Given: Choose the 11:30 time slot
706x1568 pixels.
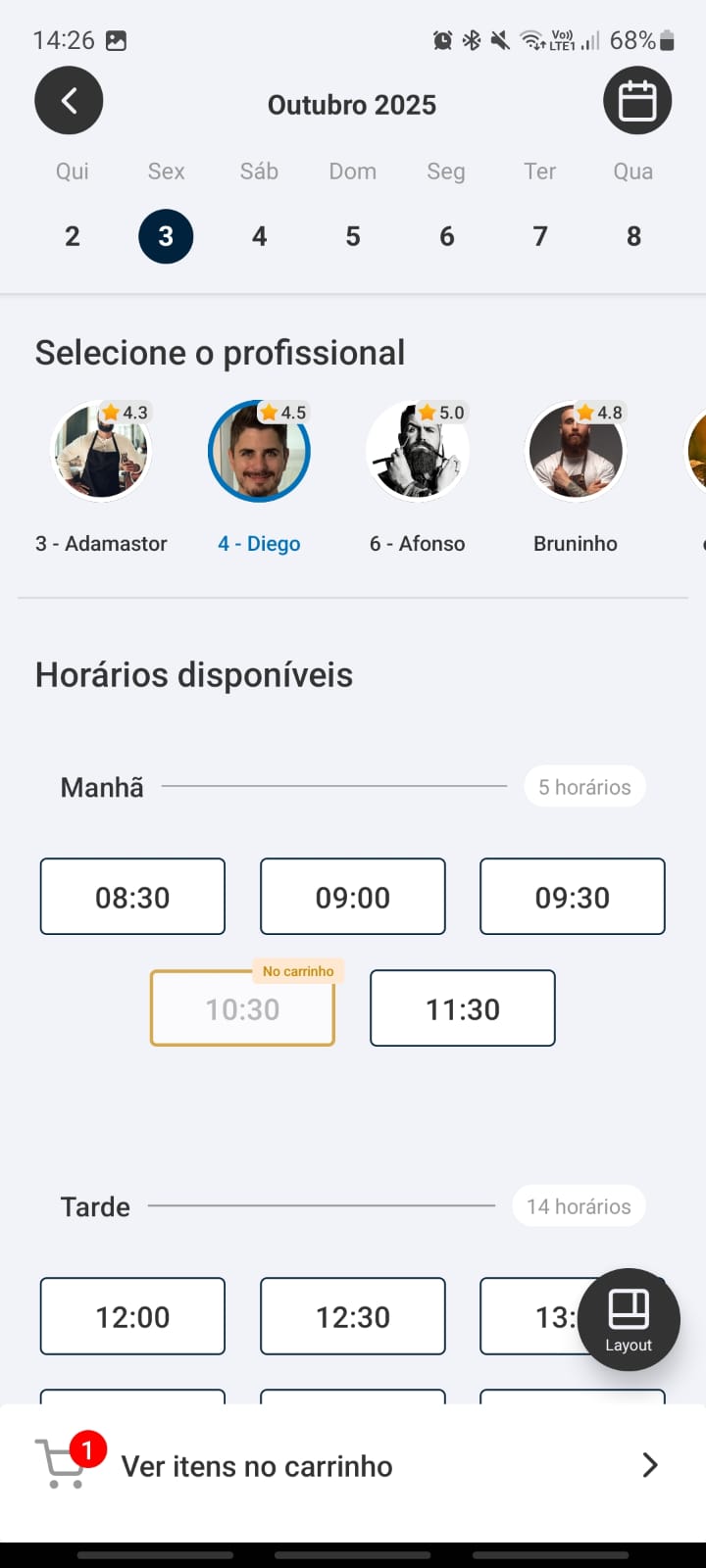Looking at the screenshot, I should (x=463, y=1008).
